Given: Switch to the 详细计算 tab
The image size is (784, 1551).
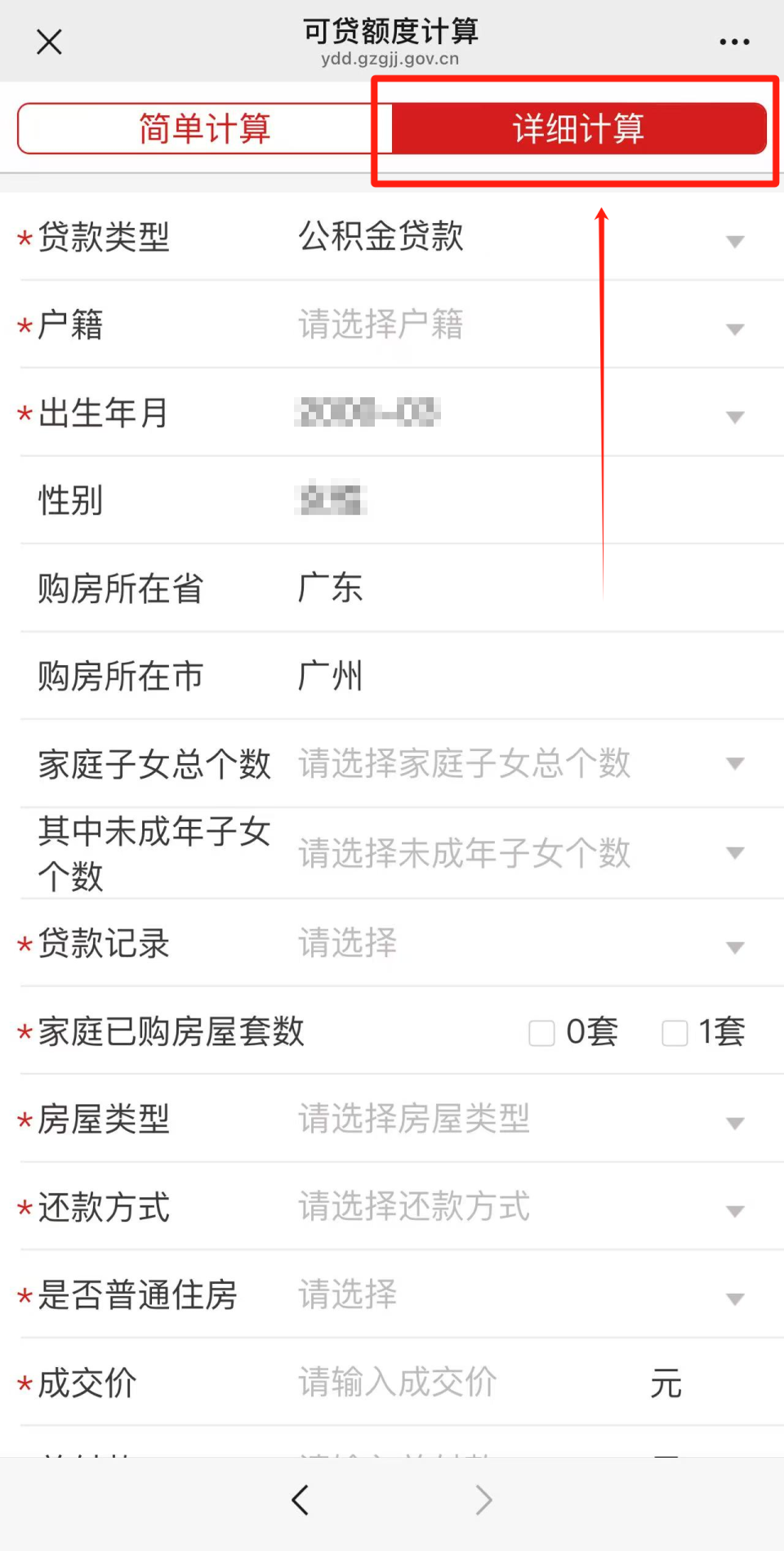Looking at the screenshot, I should coord(577,128).
